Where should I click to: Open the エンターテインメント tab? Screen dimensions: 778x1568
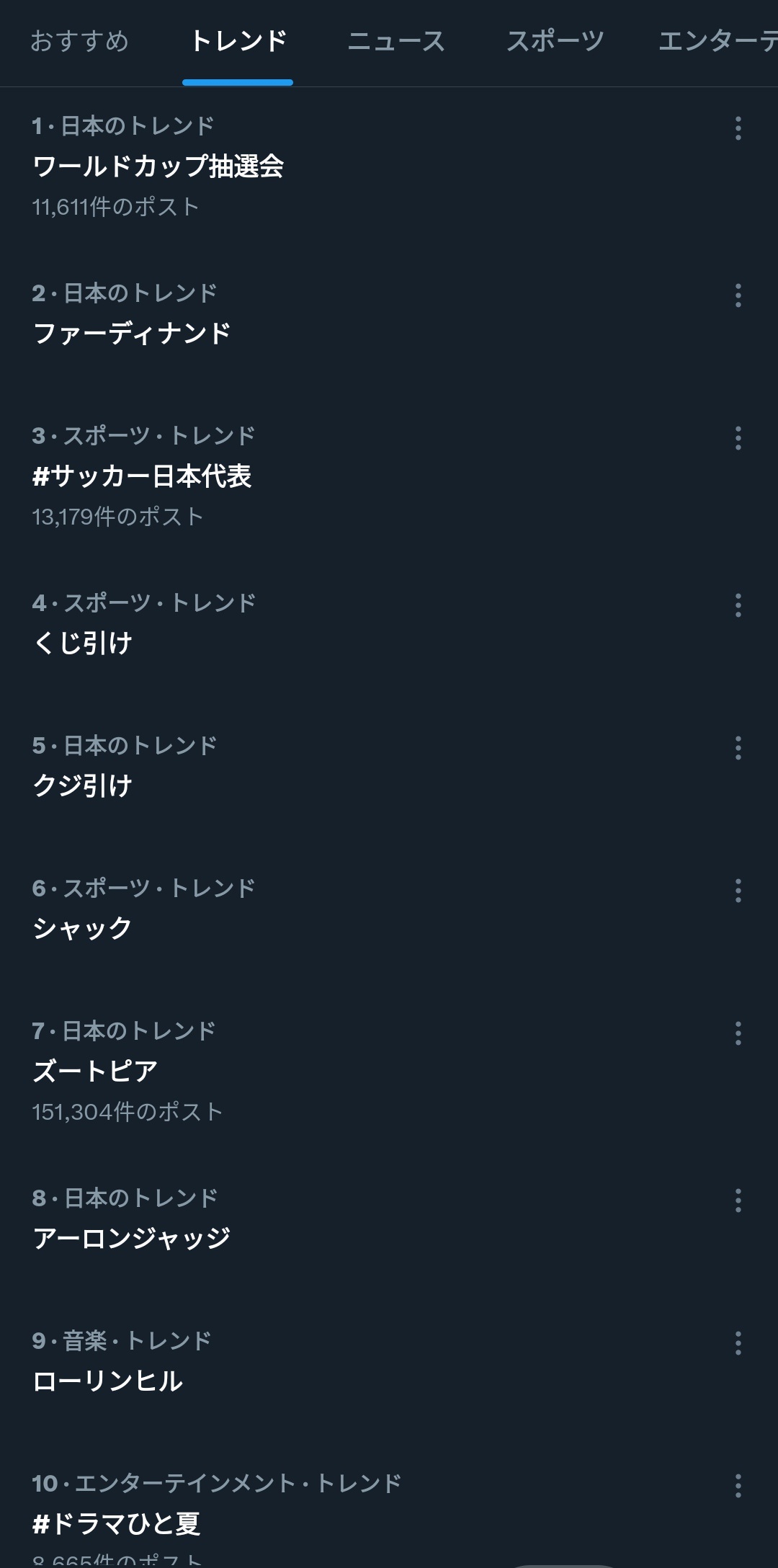pyautogui.click(x=717, y=42)
